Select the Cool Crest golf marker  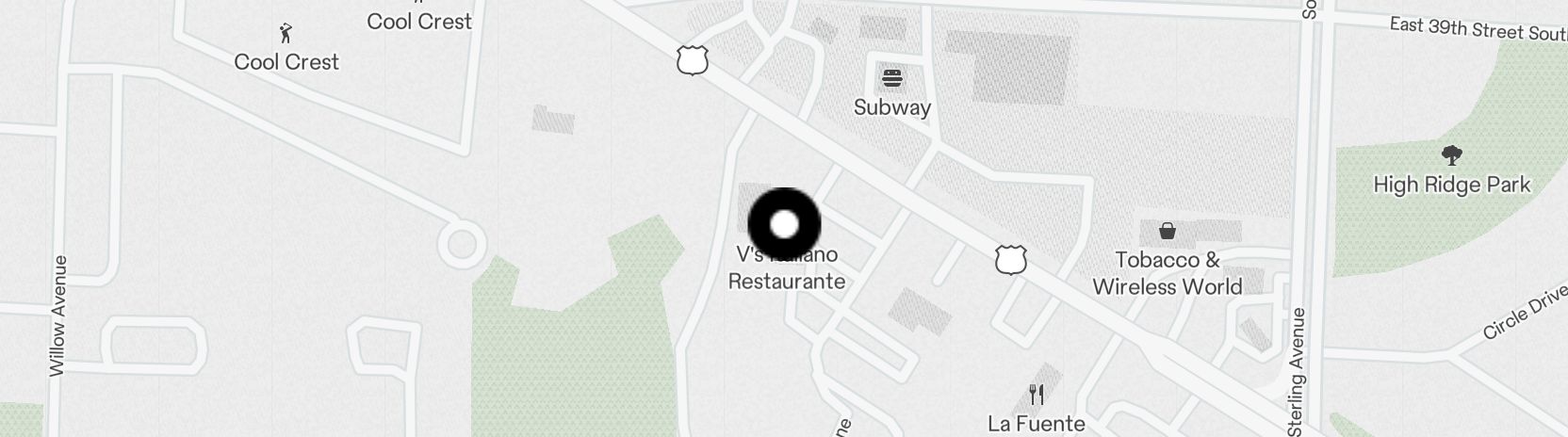(286, 35)
